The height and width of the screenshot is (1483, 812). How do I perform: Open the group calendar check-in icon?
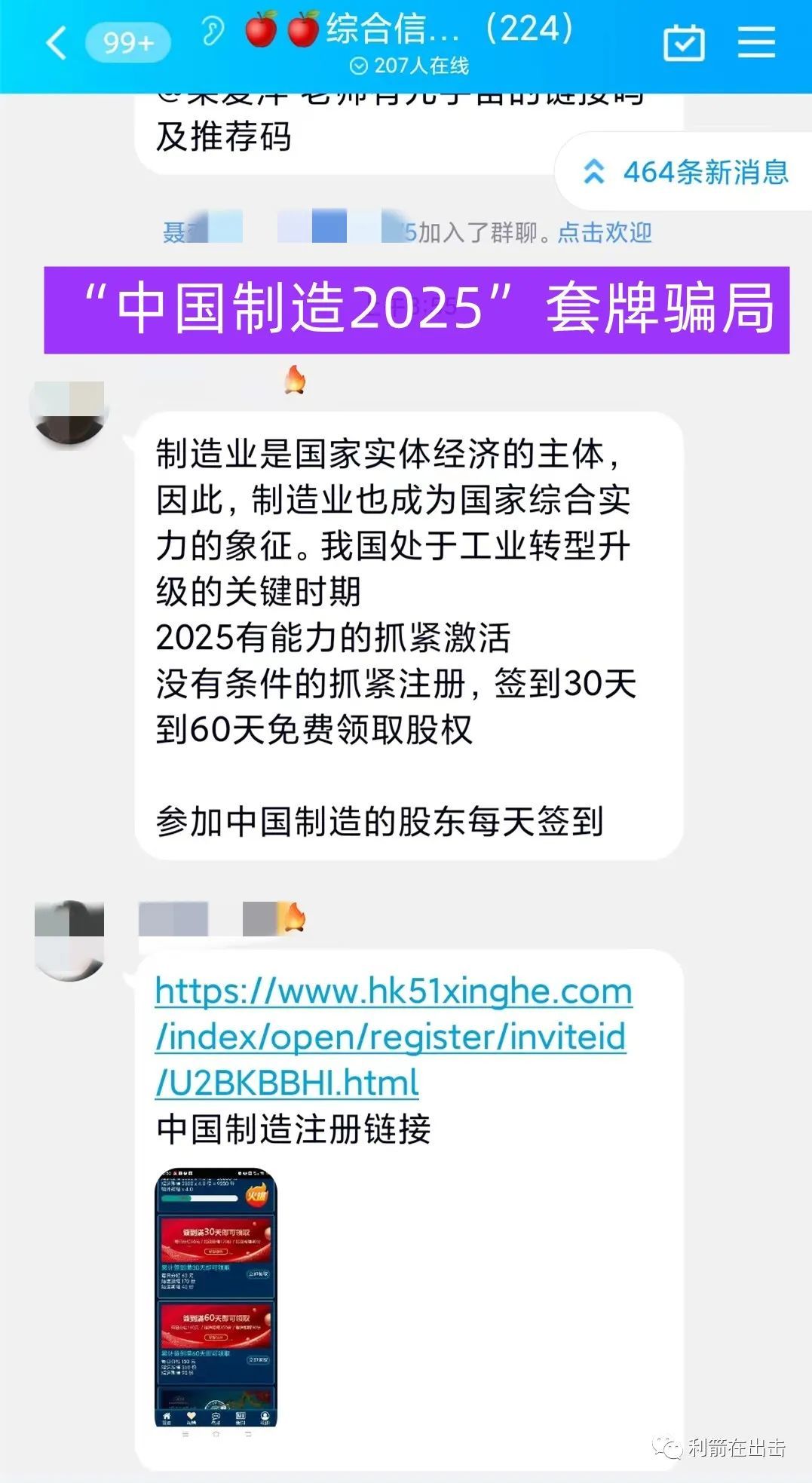(684, 43)
